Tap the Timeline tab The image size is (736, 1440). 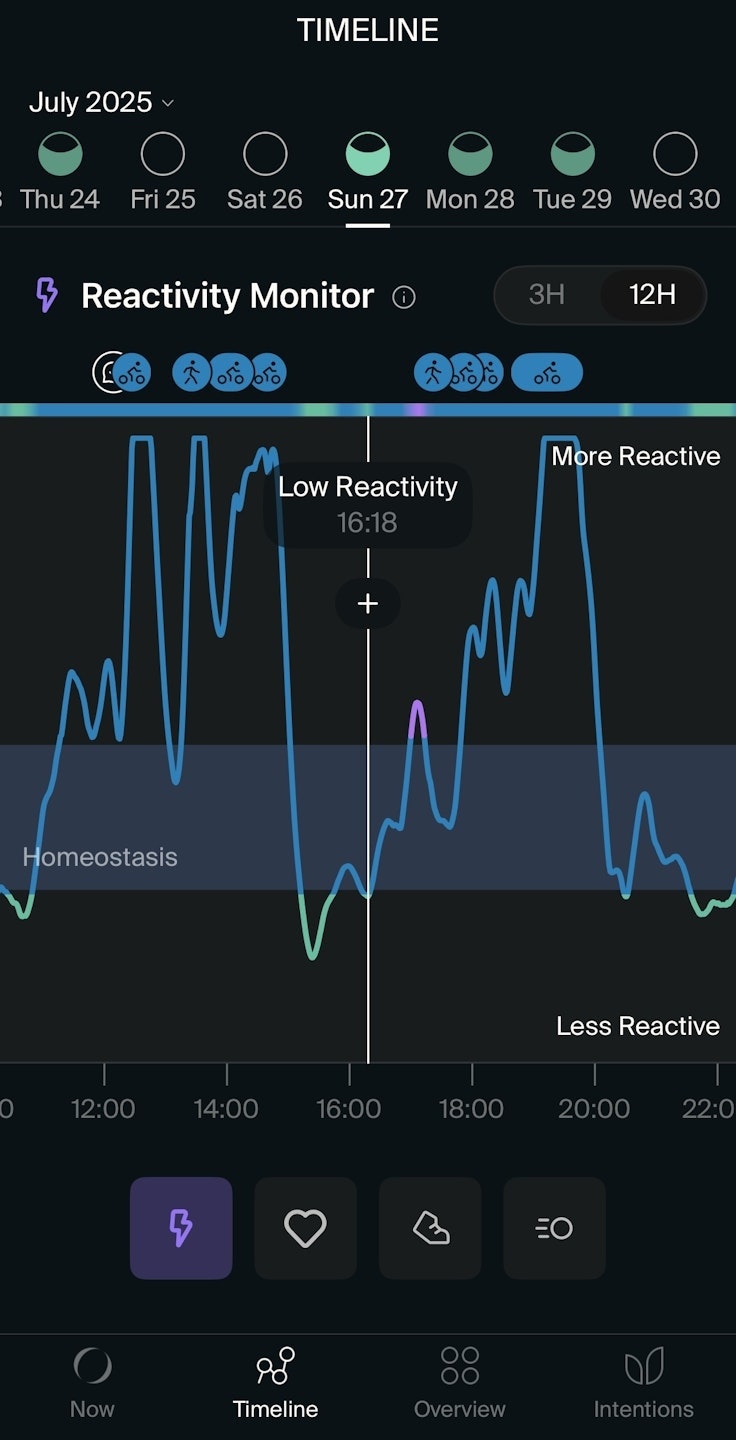pos(275,1383)
